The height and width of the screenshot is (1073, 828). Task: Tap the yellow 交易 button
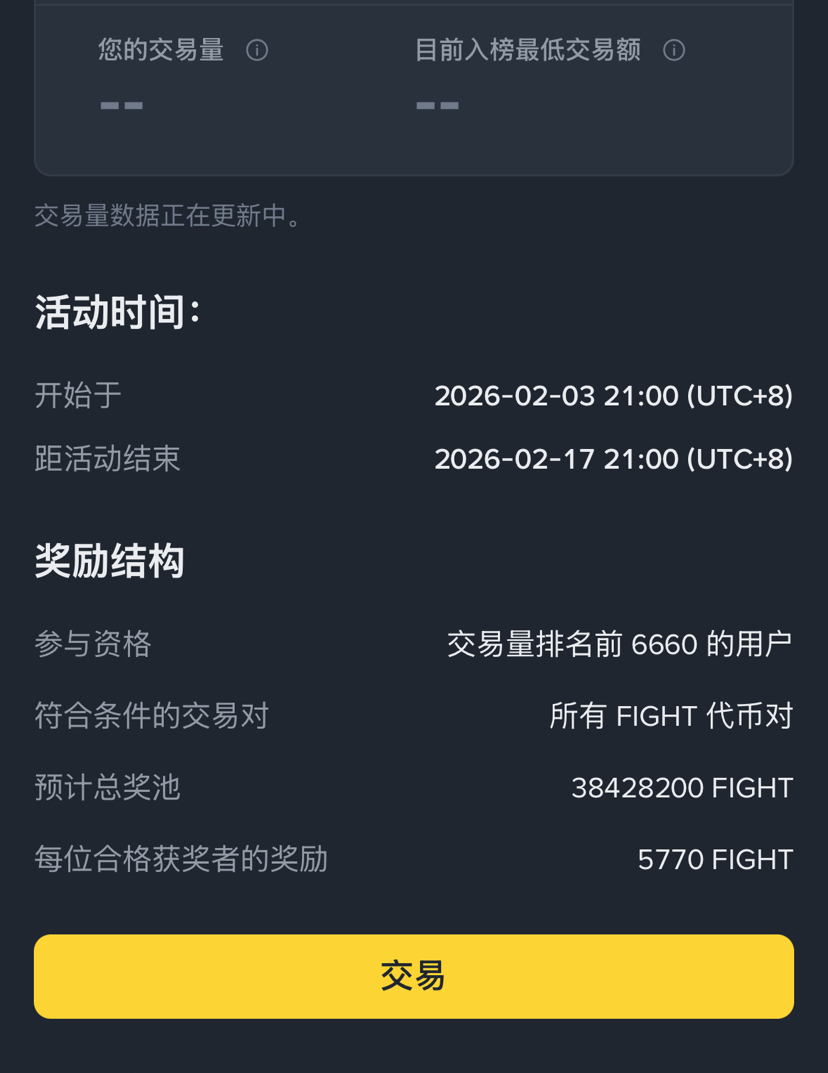point(413,976)
